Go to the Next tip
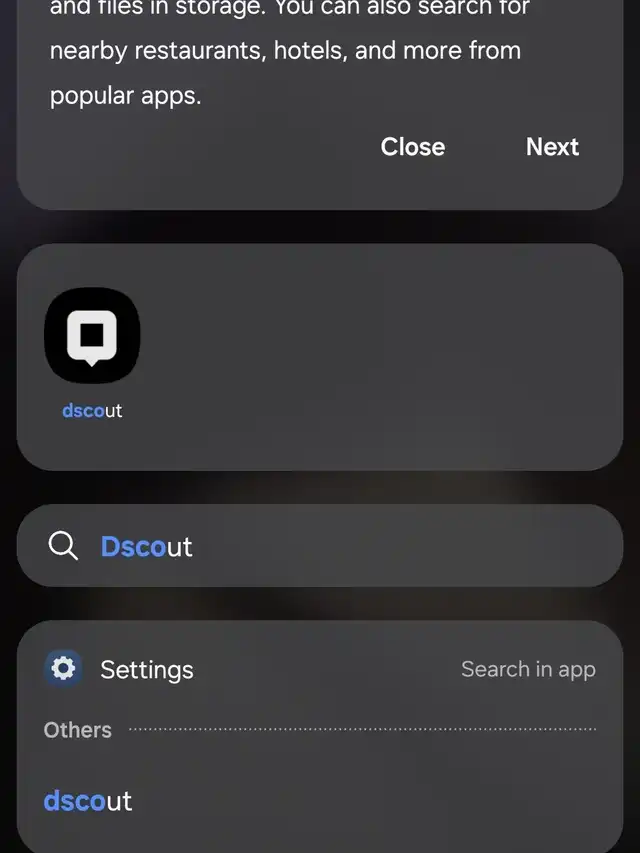The width and height of the screenshot is (640, 853). (x=552, y=147)
